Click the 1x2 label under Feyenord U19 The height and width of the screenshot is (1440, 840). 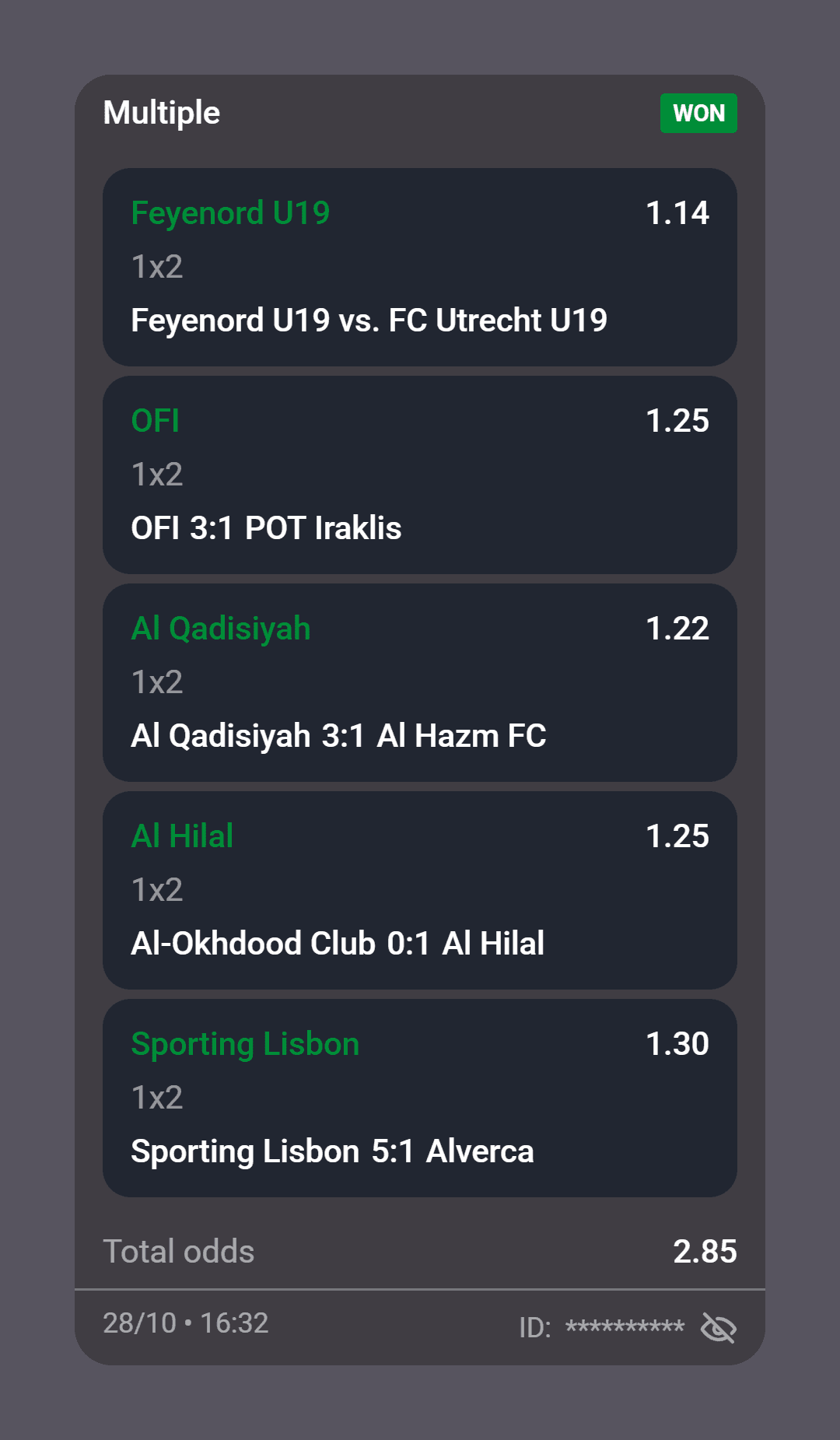pos(156,267)
